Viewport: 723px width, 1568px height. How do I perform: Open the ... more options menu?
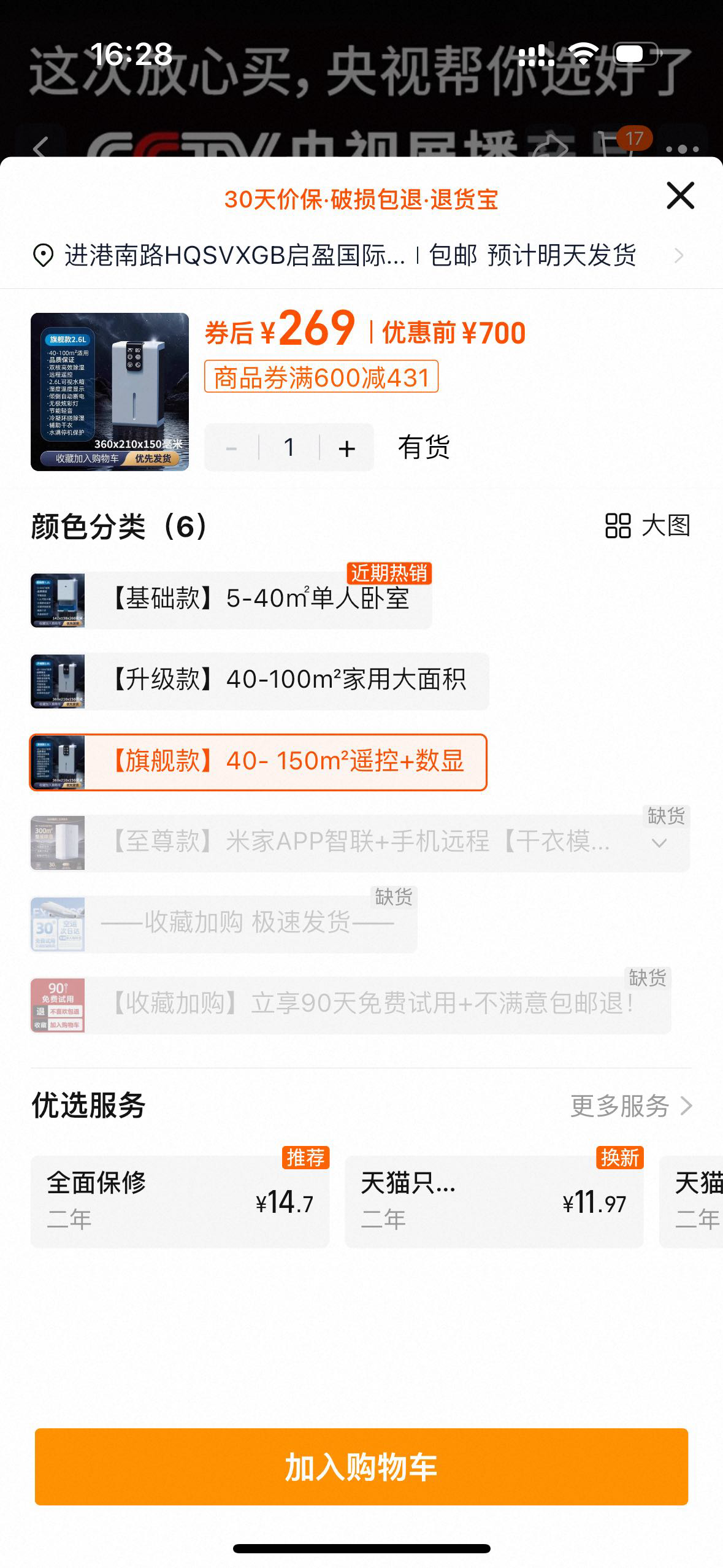[x=684, y=147]
